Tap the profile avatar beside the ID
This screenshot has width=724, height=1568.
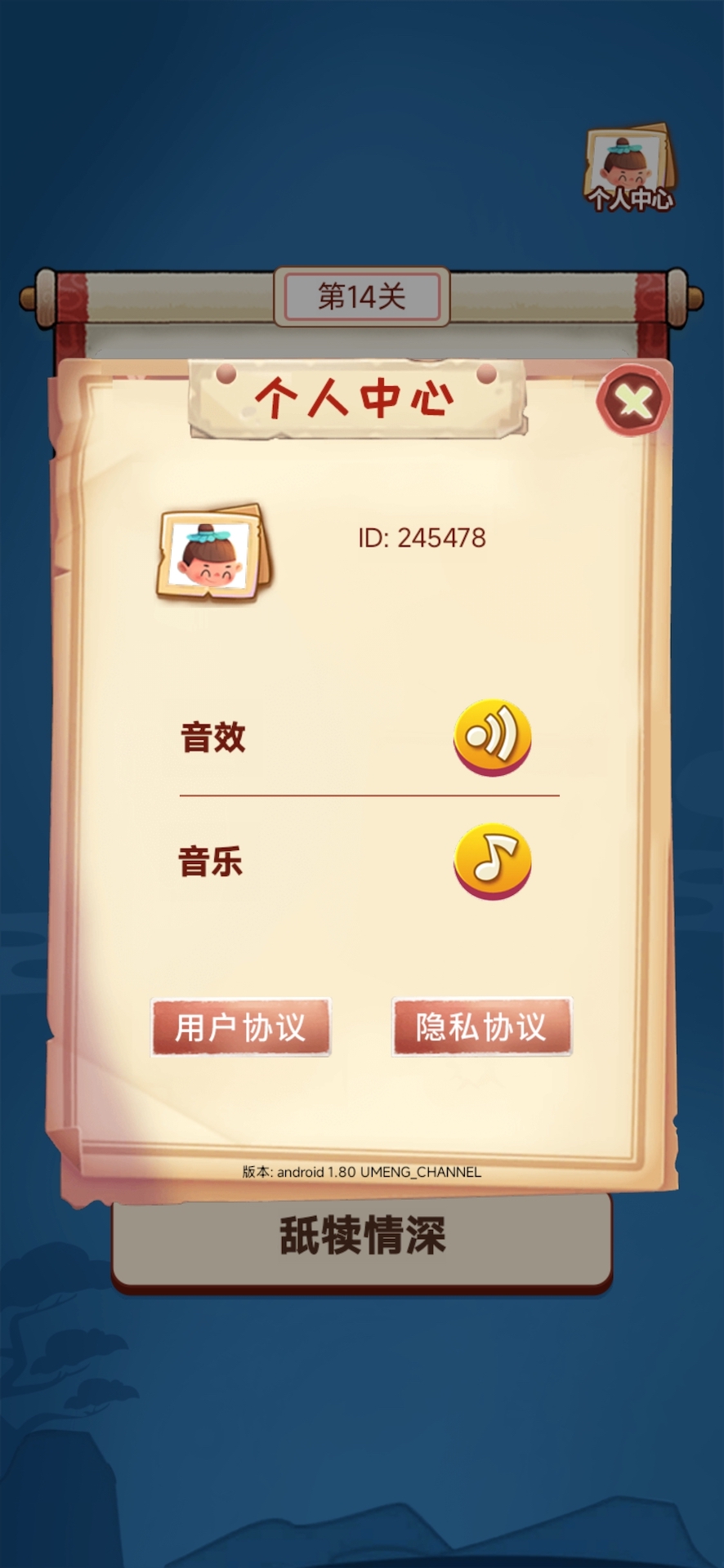(x=214, y=554)
